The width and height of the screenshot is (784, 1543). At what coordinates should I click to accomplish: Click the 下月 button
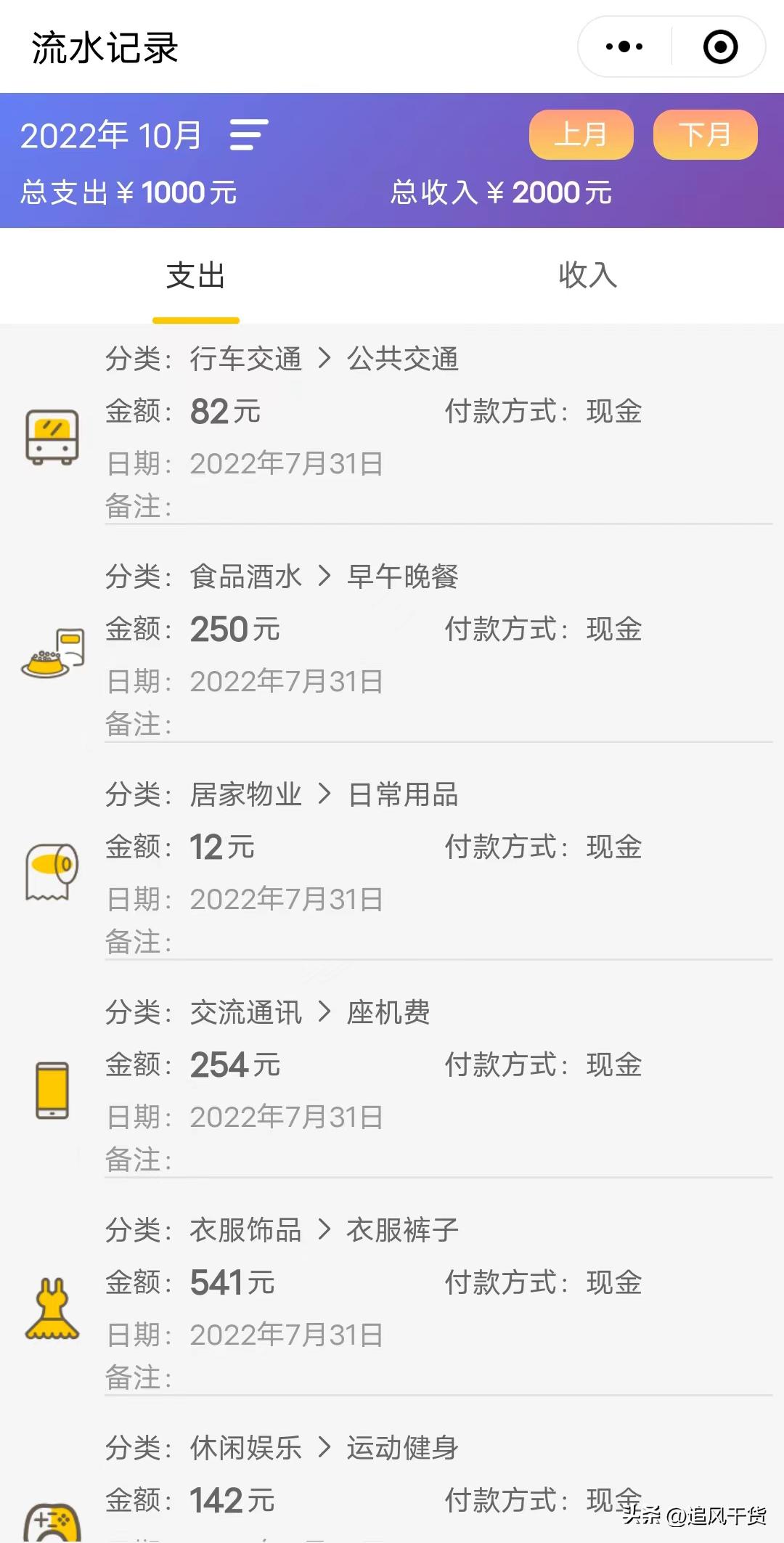pyautogui.click(x=705, y=134)
